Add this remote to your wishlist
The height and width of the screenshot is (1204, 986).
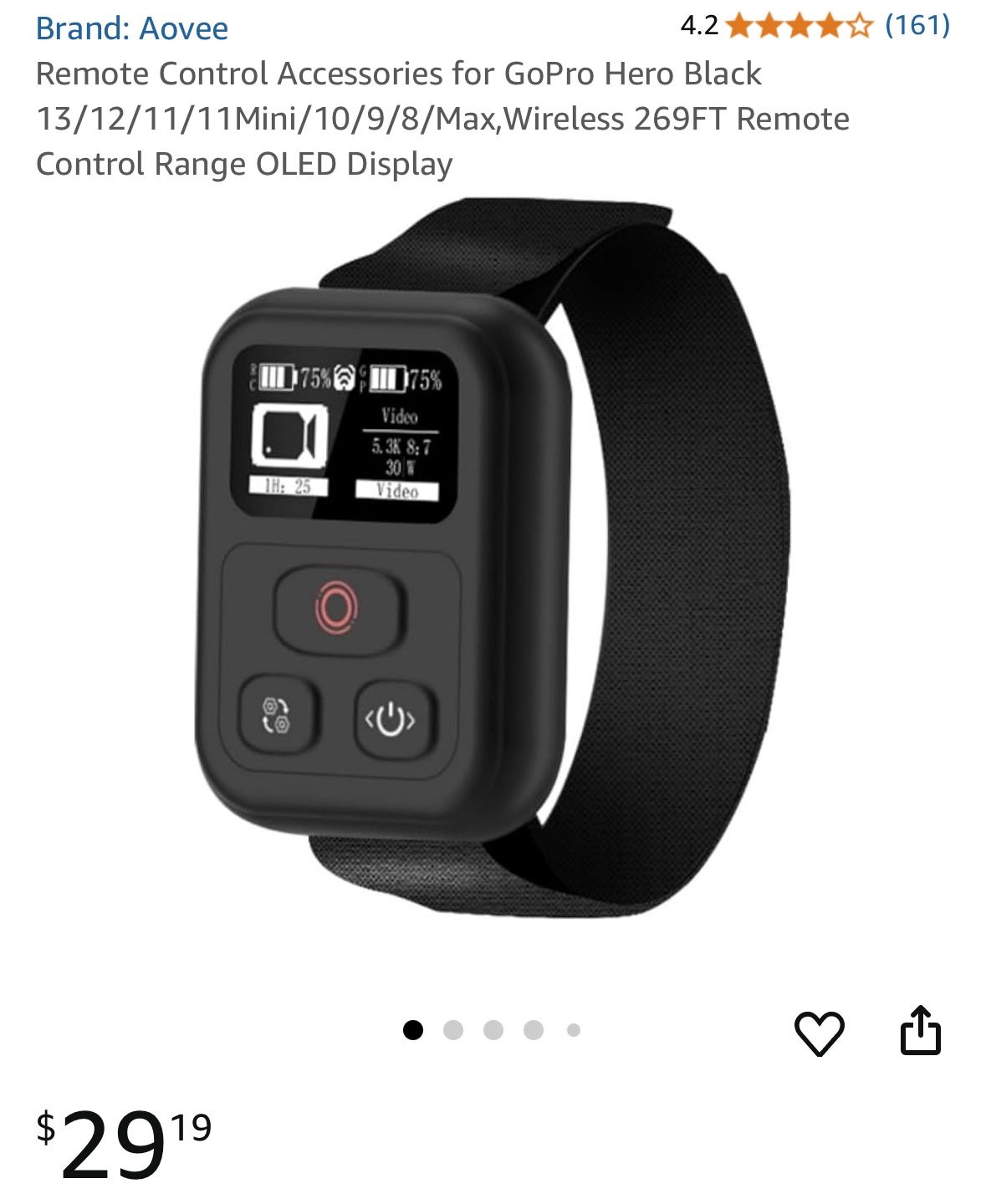click(x=819, y=1033)
